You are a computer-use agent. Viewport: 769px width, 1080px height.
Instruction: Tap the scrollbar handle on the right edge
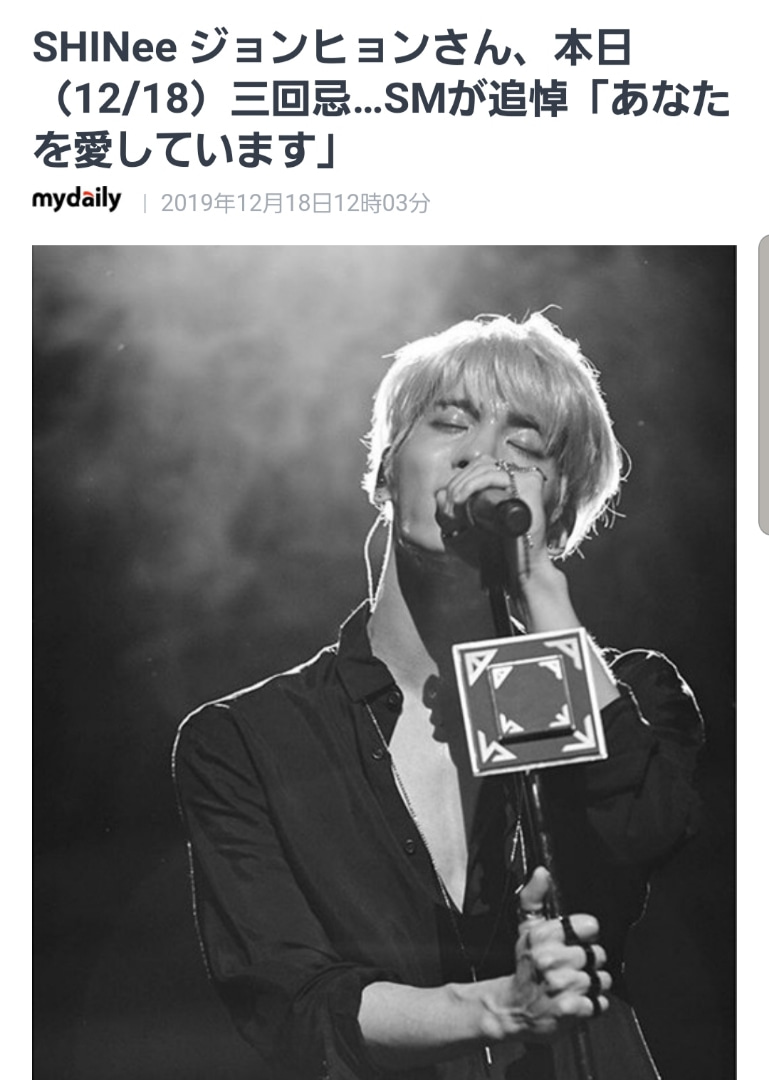(764, 384)
